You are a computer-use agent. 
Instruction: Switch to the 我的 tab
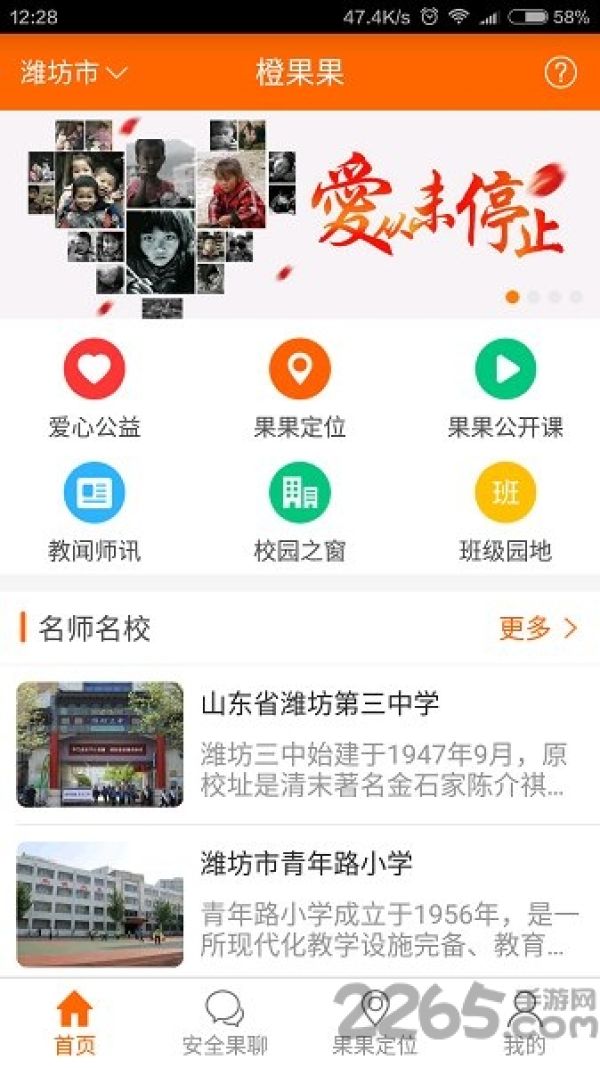[524, 1024]
